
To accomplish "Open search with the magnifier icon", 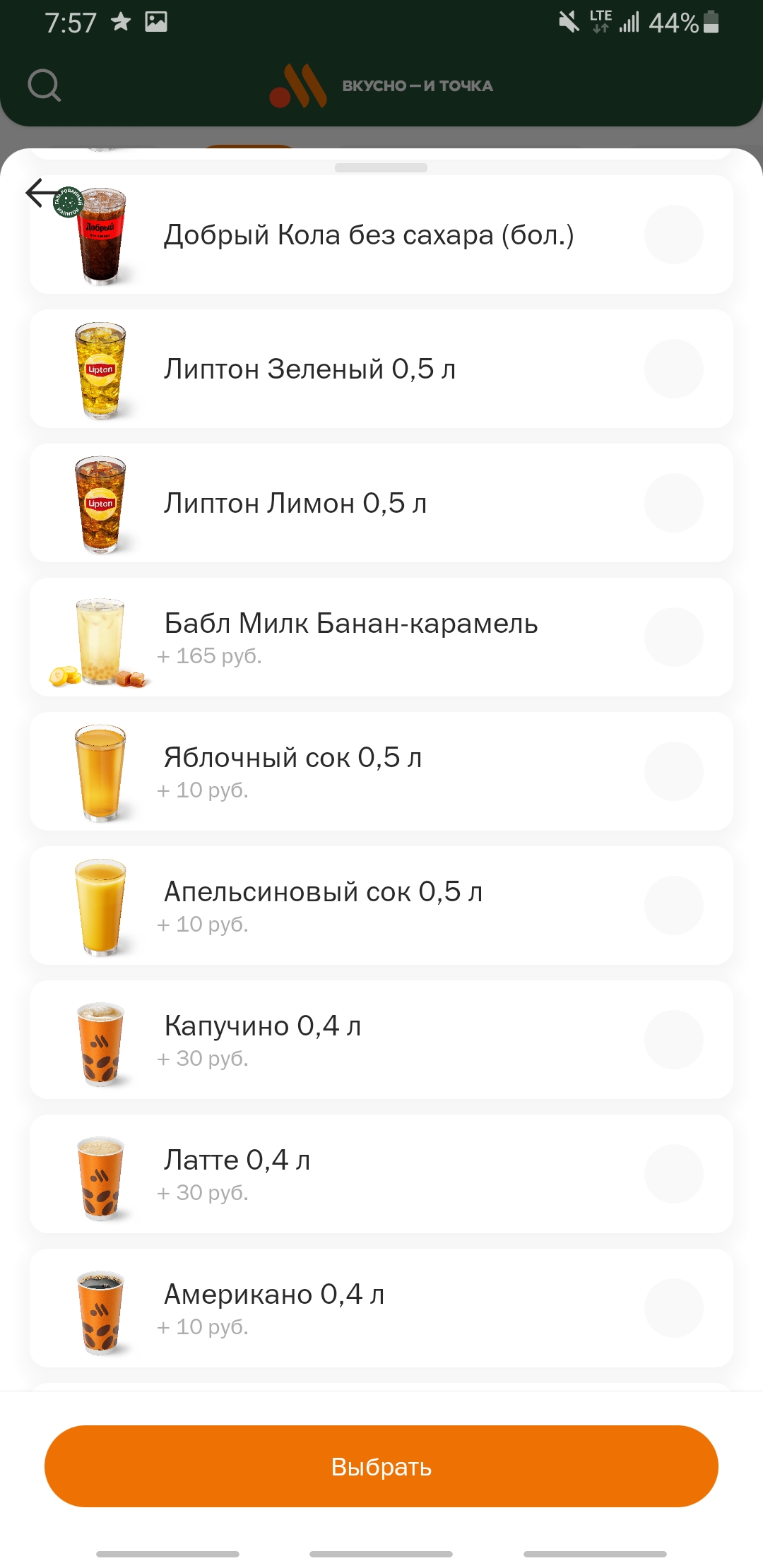I will [x=44, y=85].
